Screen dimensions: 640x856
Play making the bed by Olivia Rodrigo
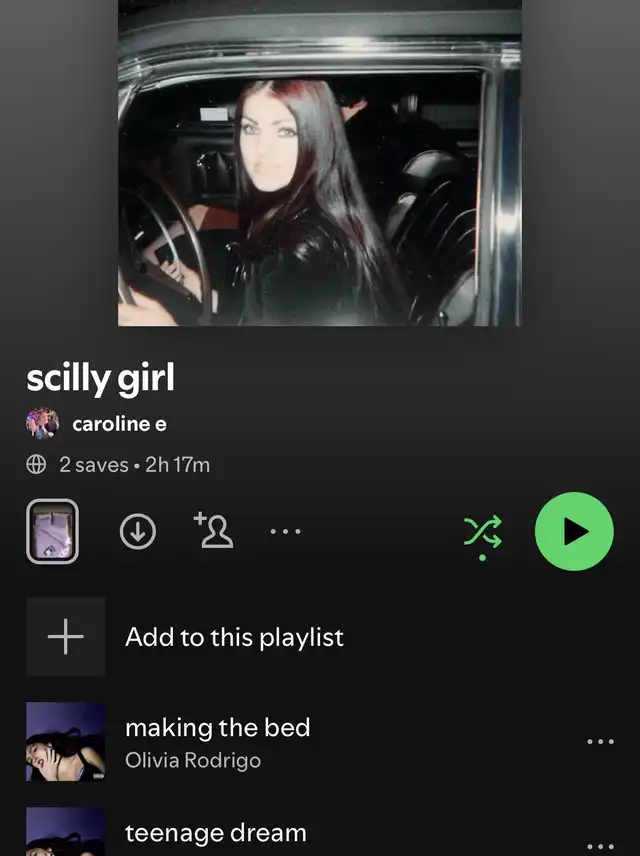(x=217, y=742)
